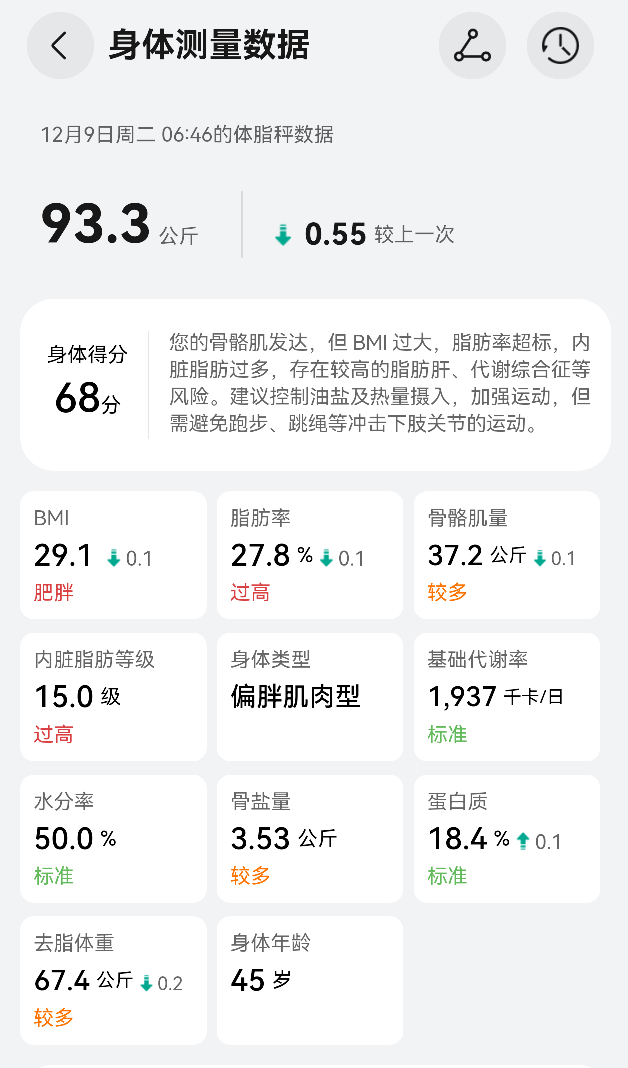Open the 去脂体重 card
The height and width of the screenshot is (1068, 628).
tap(113, 980)
